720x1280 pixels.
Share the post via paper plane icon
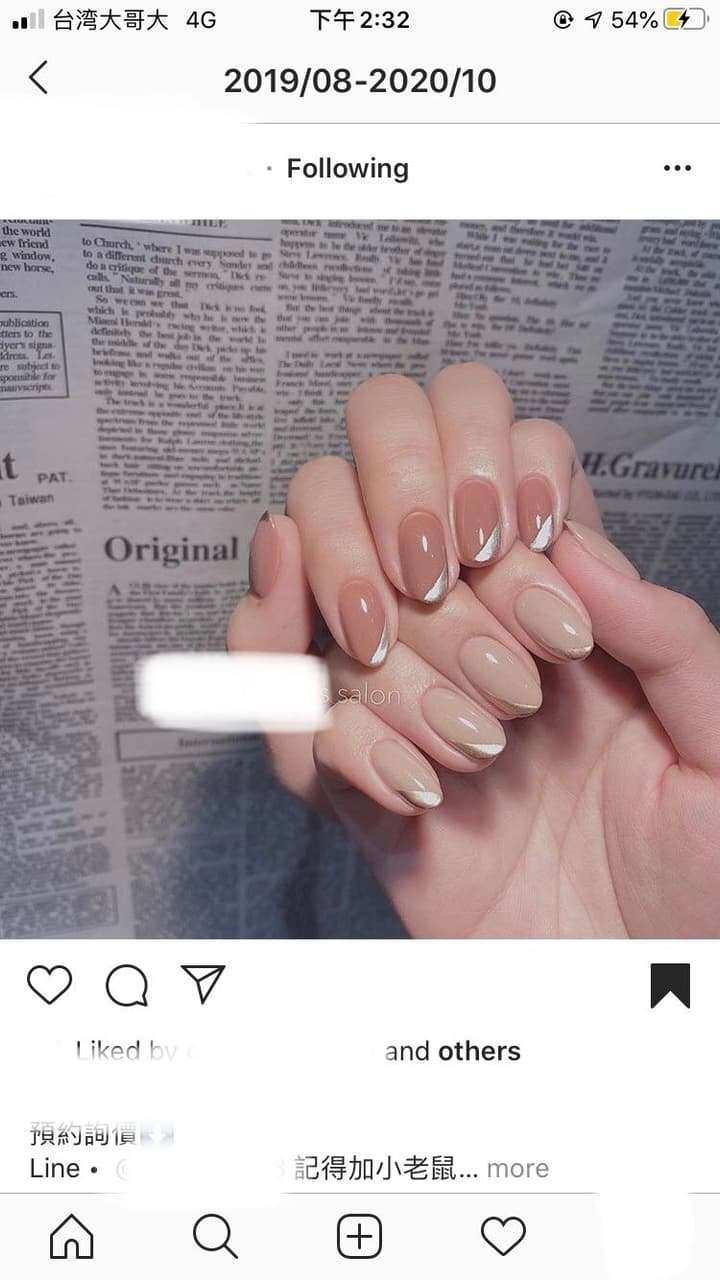203,985
